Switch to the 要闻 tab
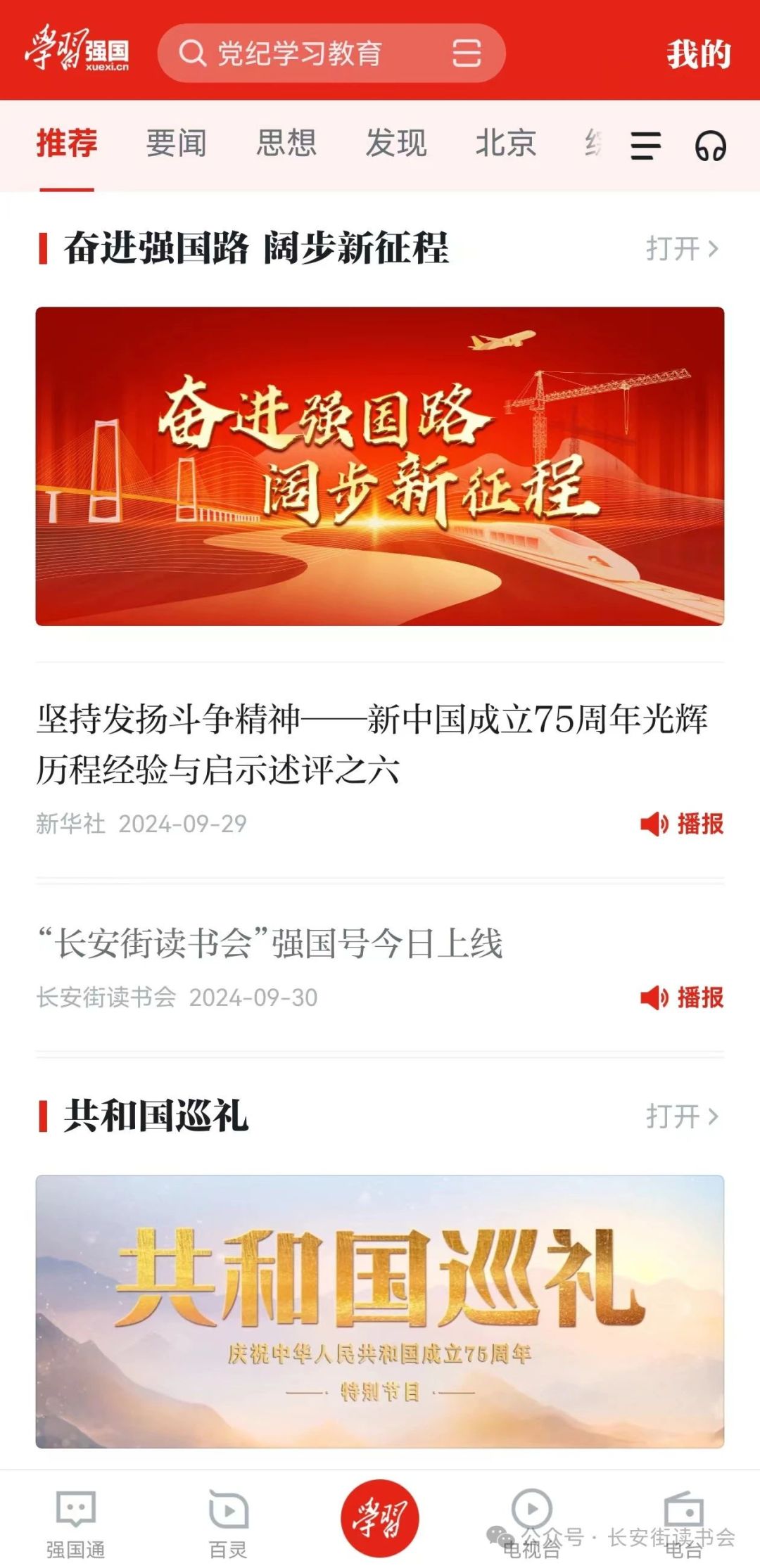 click(176, 144)
